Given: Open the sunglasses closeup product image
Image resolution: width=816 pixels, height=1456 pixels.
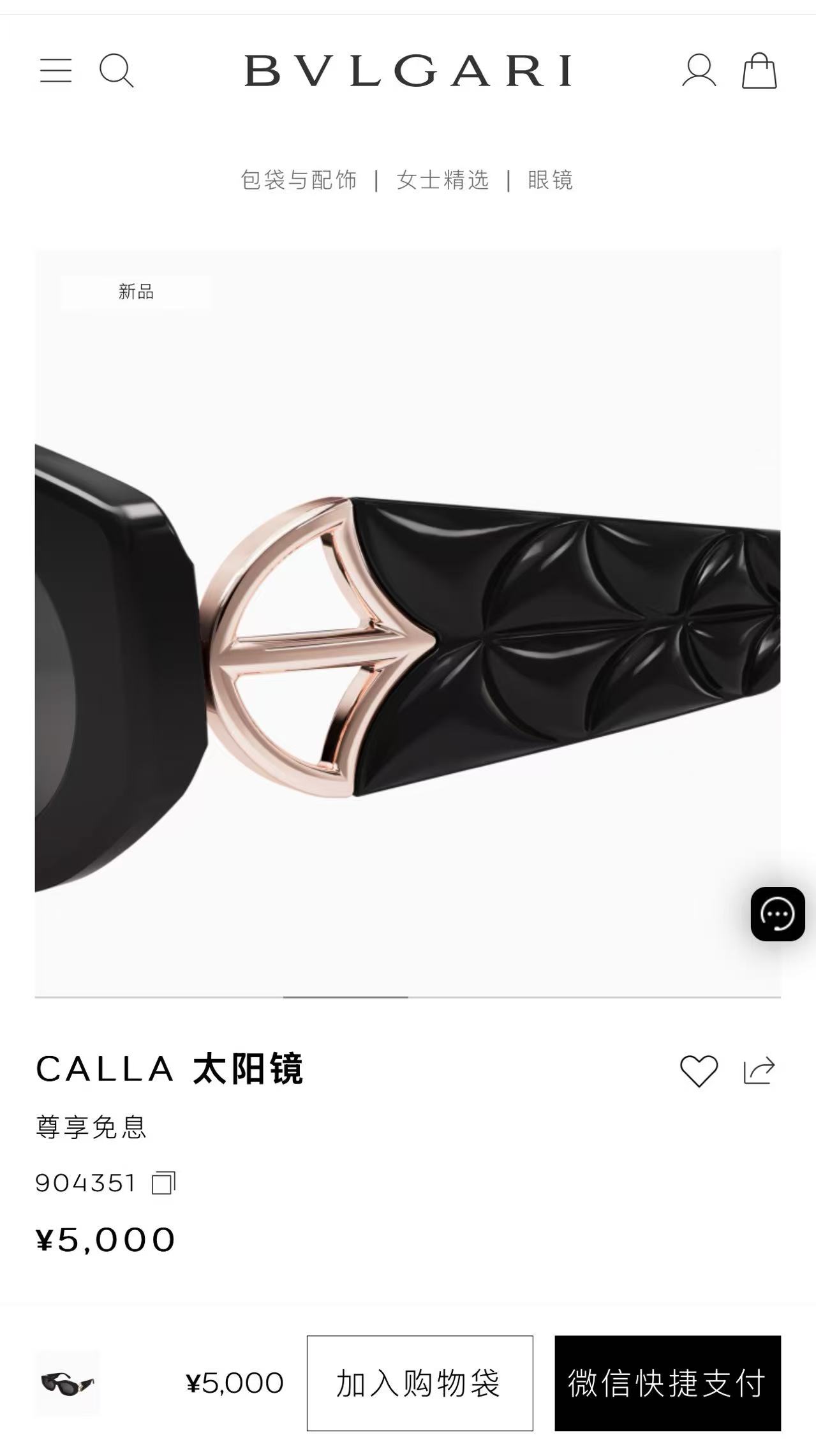Looking at the screenshot, I should pyautogui.click(x=408, y=622).
